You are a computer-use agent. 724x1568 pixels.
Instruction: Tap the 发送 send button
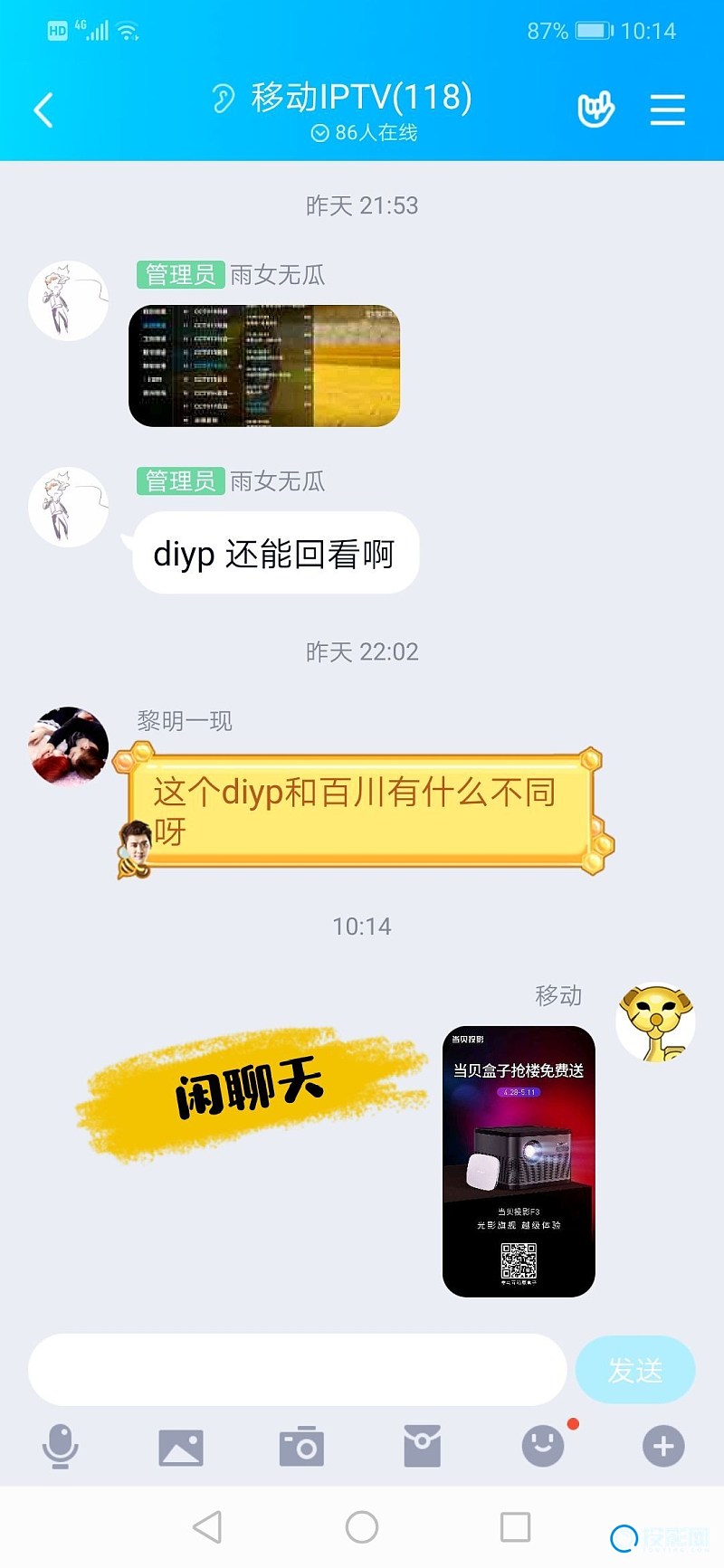click(x=635, y=1370)
